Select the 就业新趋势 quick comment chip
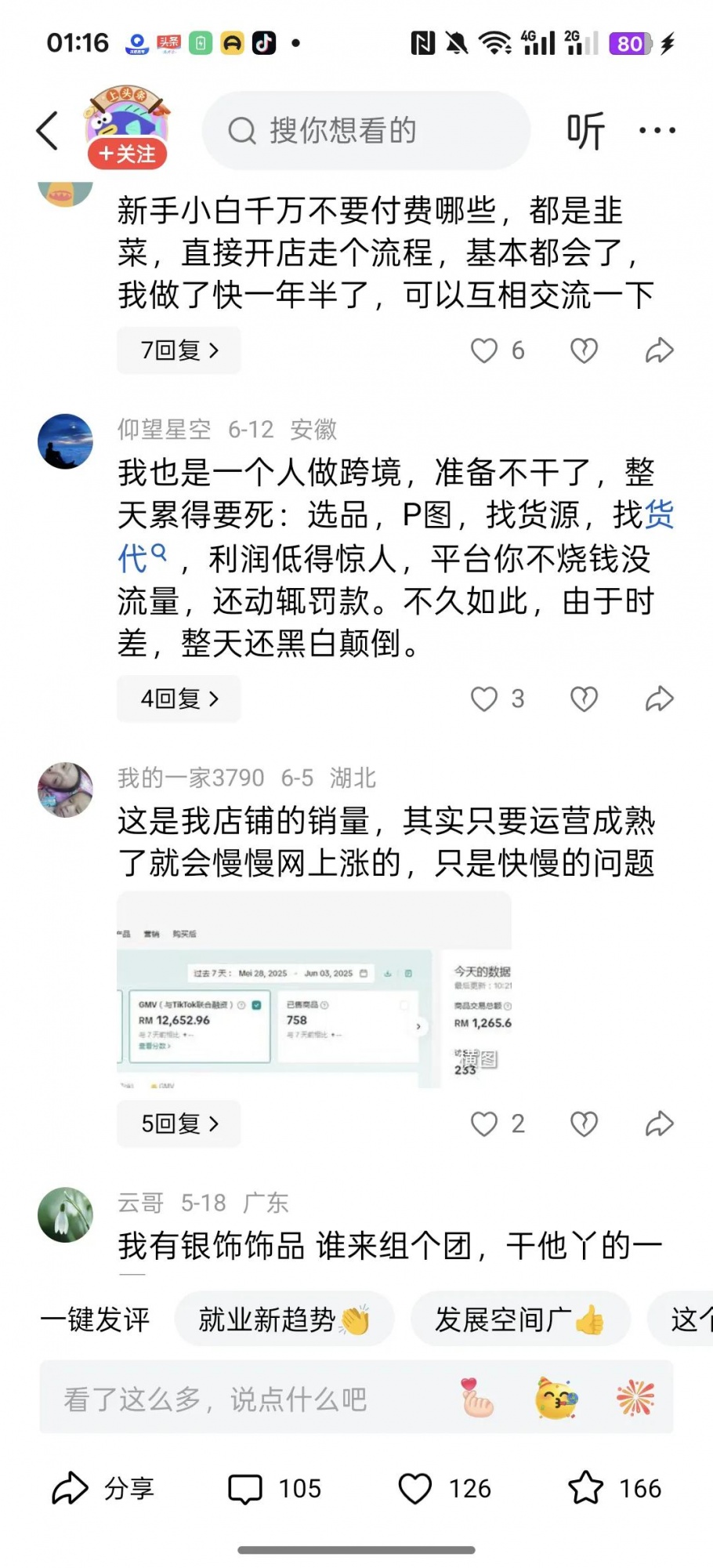Screen dimensions: 713x1568 284,1319
